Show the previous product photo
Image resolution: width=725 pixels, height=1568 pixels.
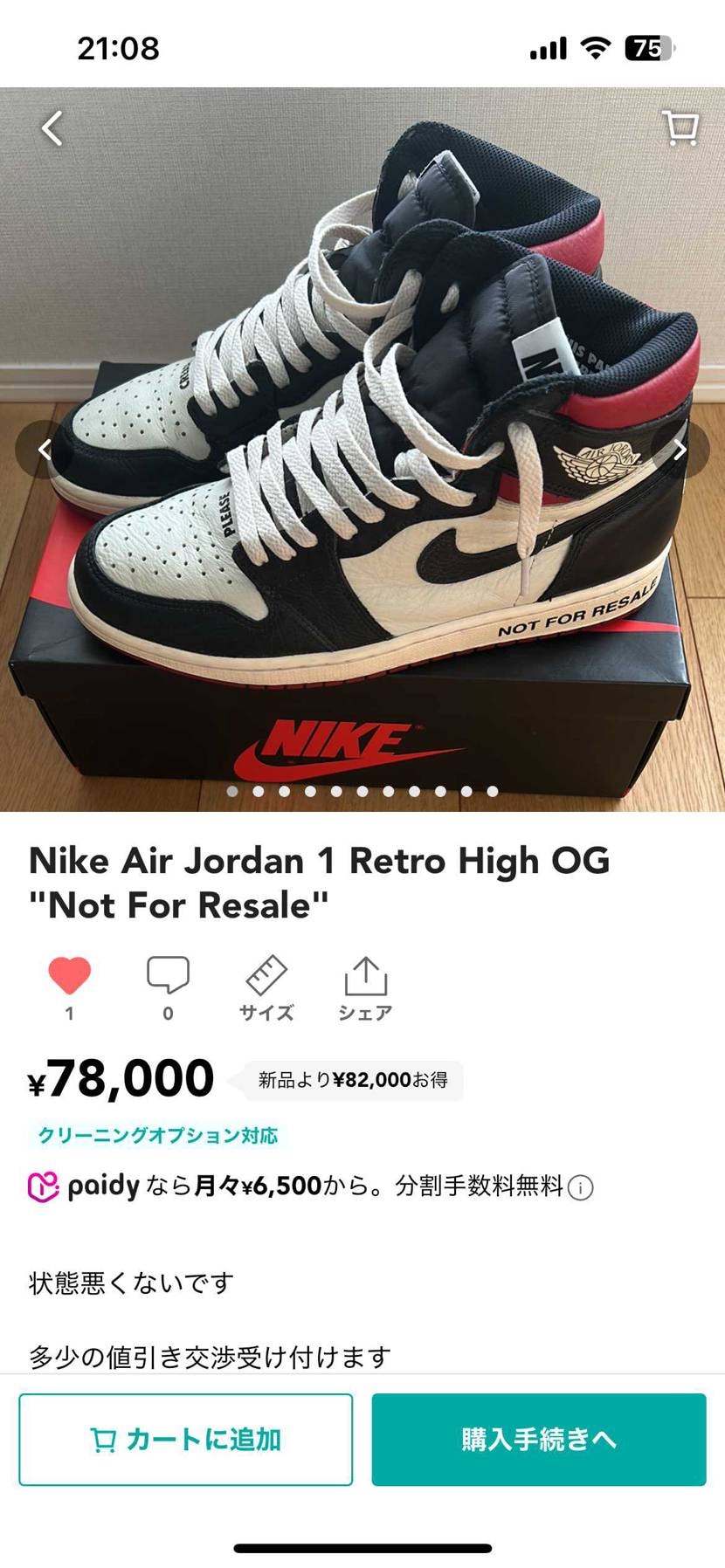[44, 450]
